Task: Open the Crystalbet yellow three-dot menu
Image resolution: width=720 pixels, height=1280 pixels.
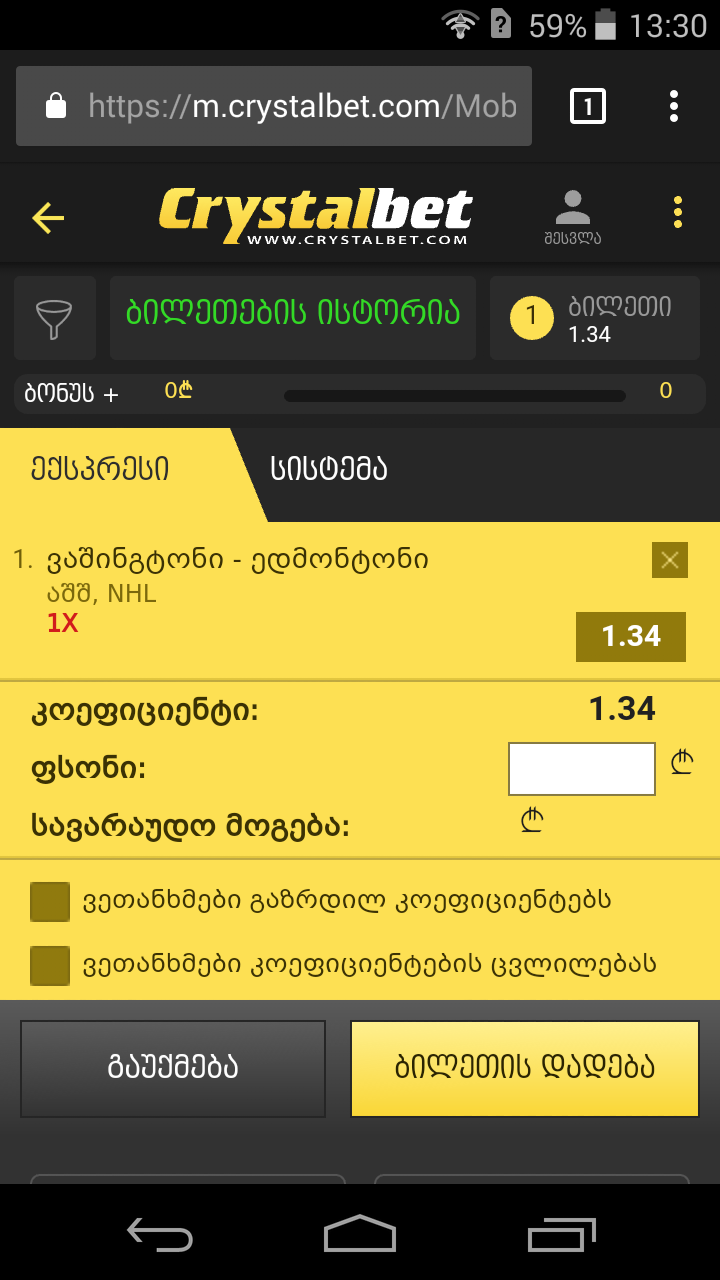Action: click(678, 212)
